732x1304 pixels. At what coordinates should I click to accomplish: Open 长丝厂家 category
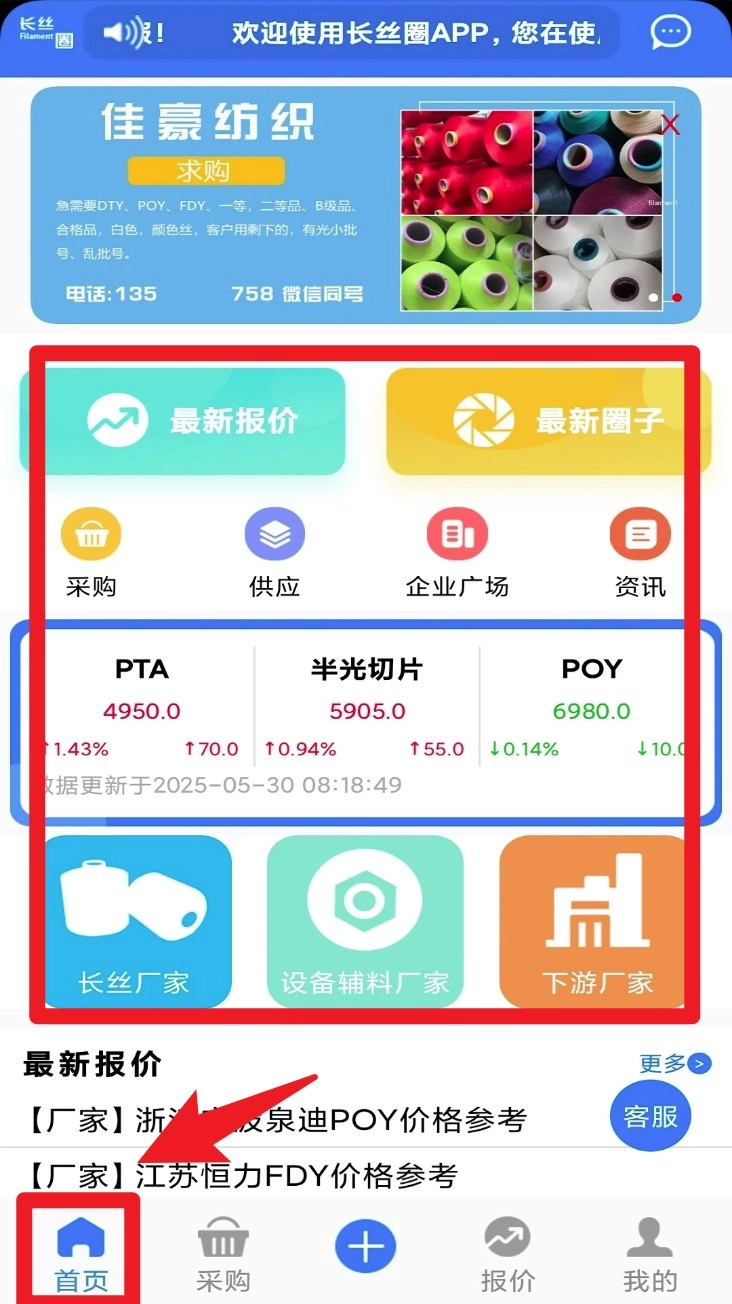[x=135, y=921]
